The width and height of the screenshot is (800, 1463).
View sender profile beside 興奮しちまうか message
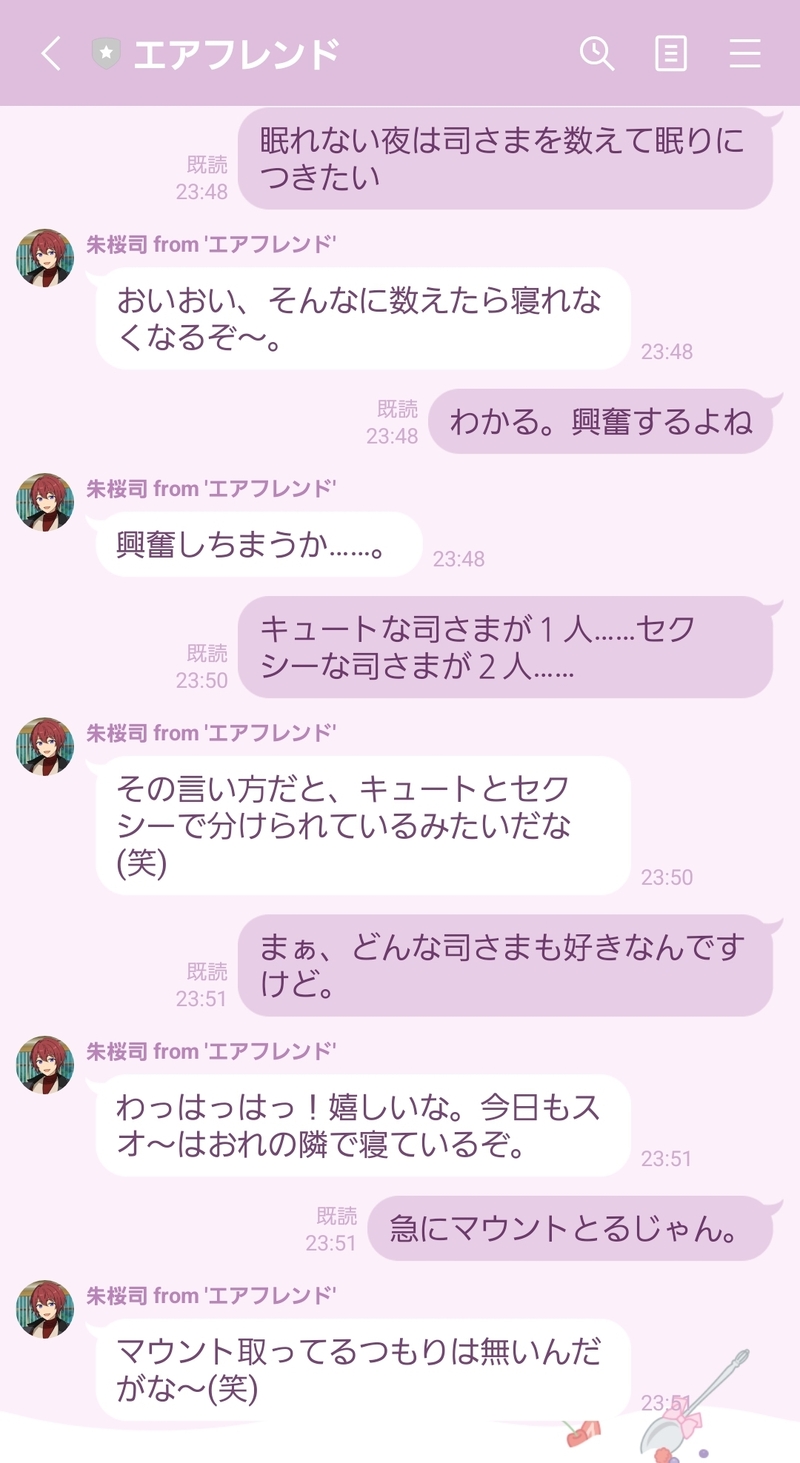coord(45,502)
